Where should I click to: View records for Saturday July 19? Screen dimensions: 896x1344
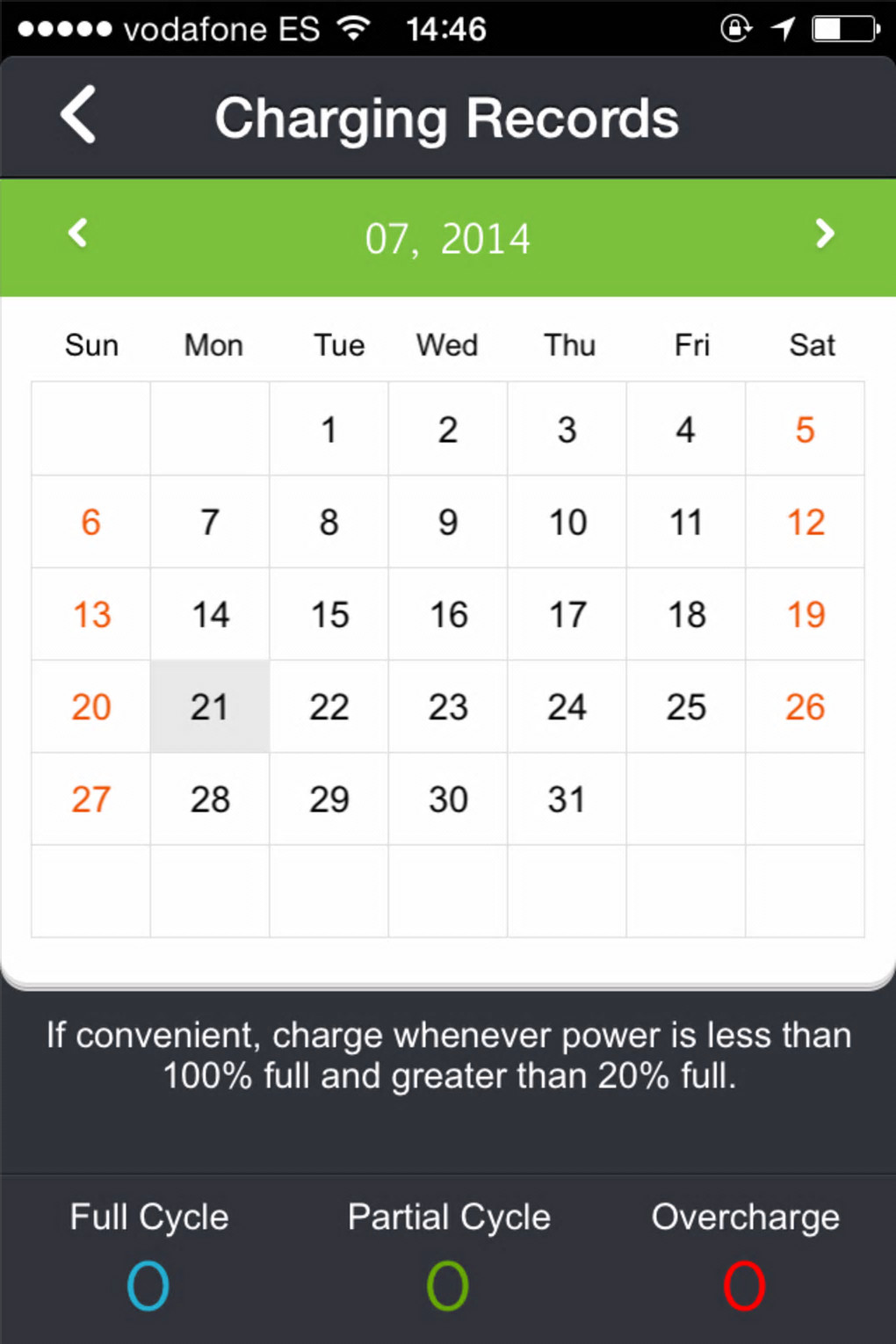tap(805, 615)
